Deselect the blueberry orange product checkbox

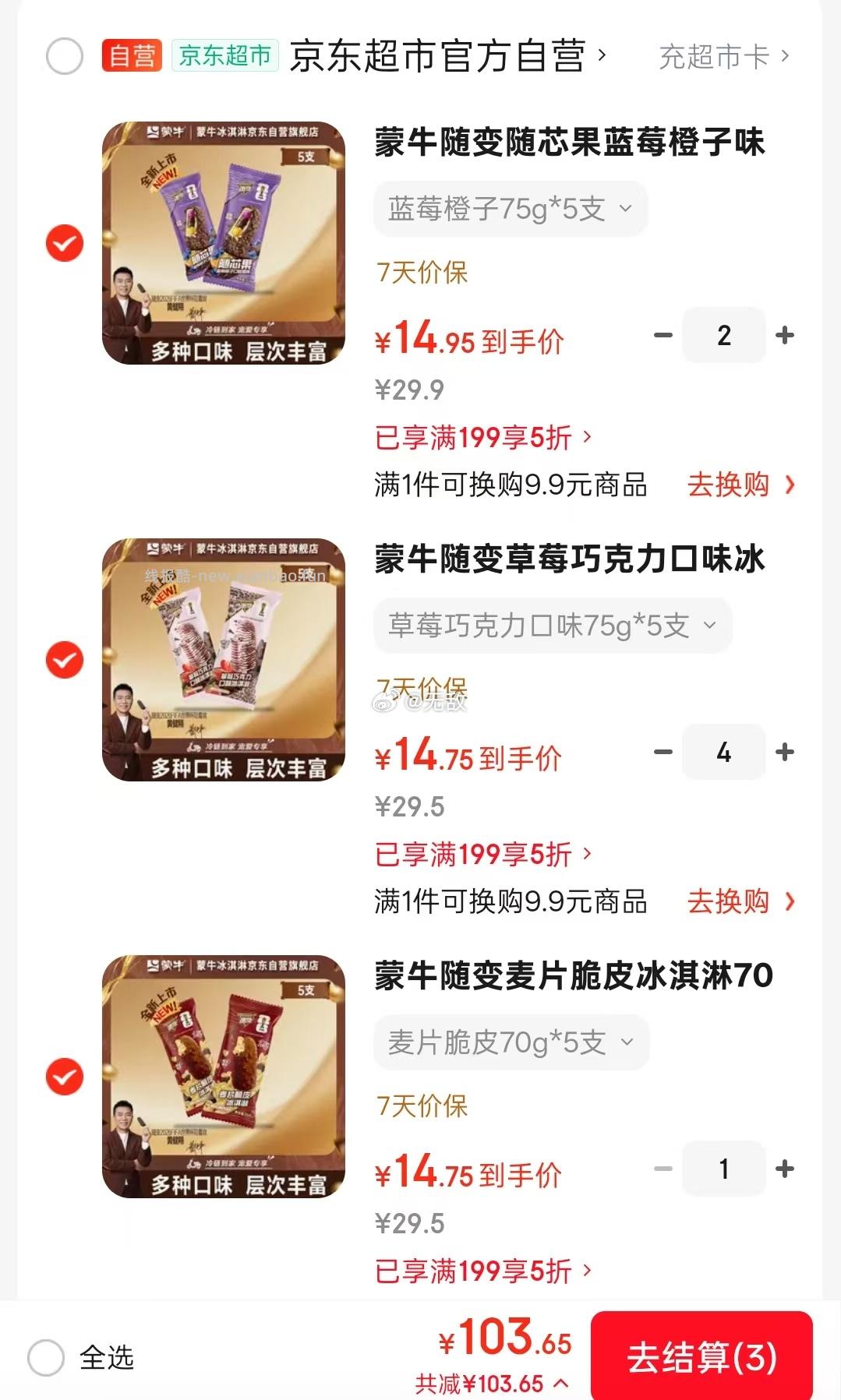[63, 242]
